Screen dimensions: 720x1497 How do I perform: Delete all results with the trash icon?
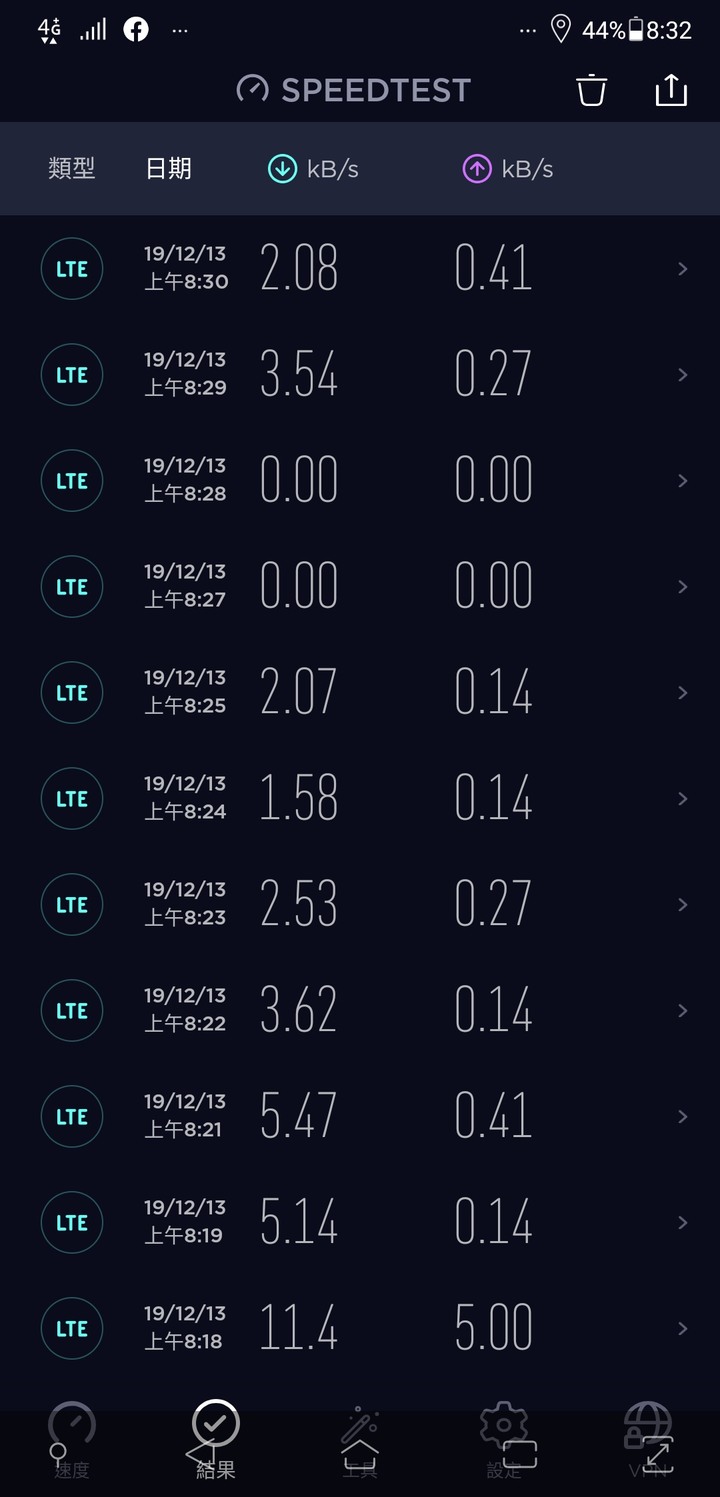pos(591,90)
